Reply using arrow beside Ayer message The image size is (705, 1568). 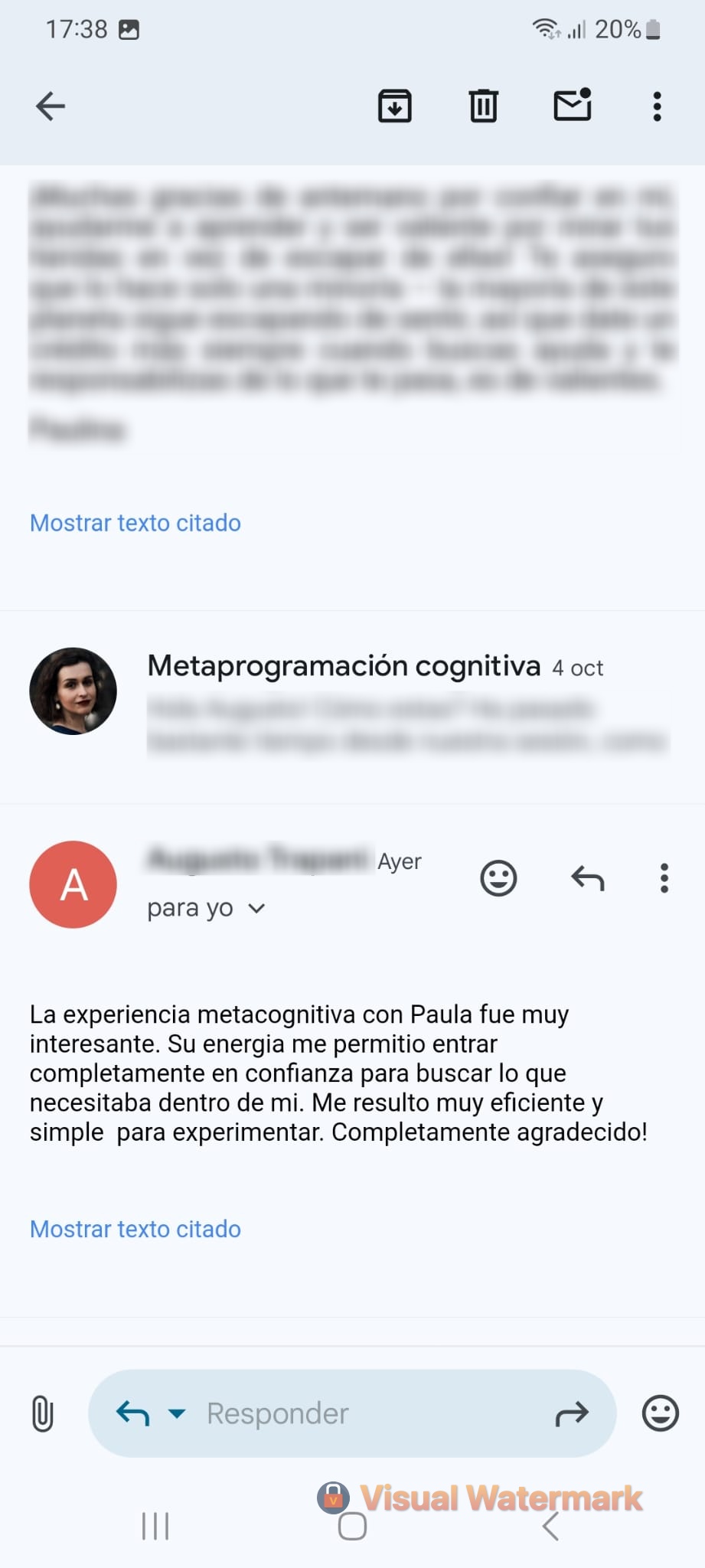point(588,878)
